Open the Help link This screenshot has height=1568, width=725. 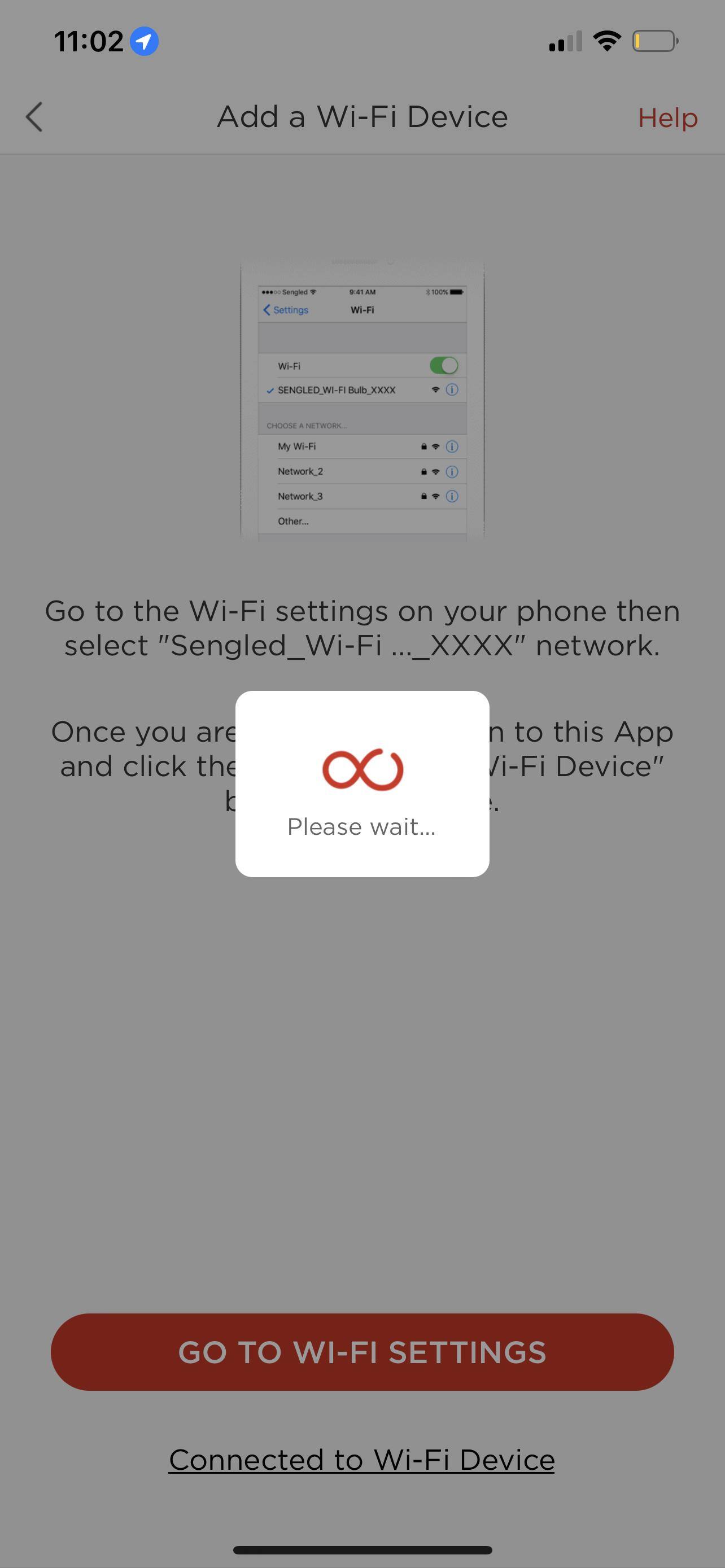point(667,117)
